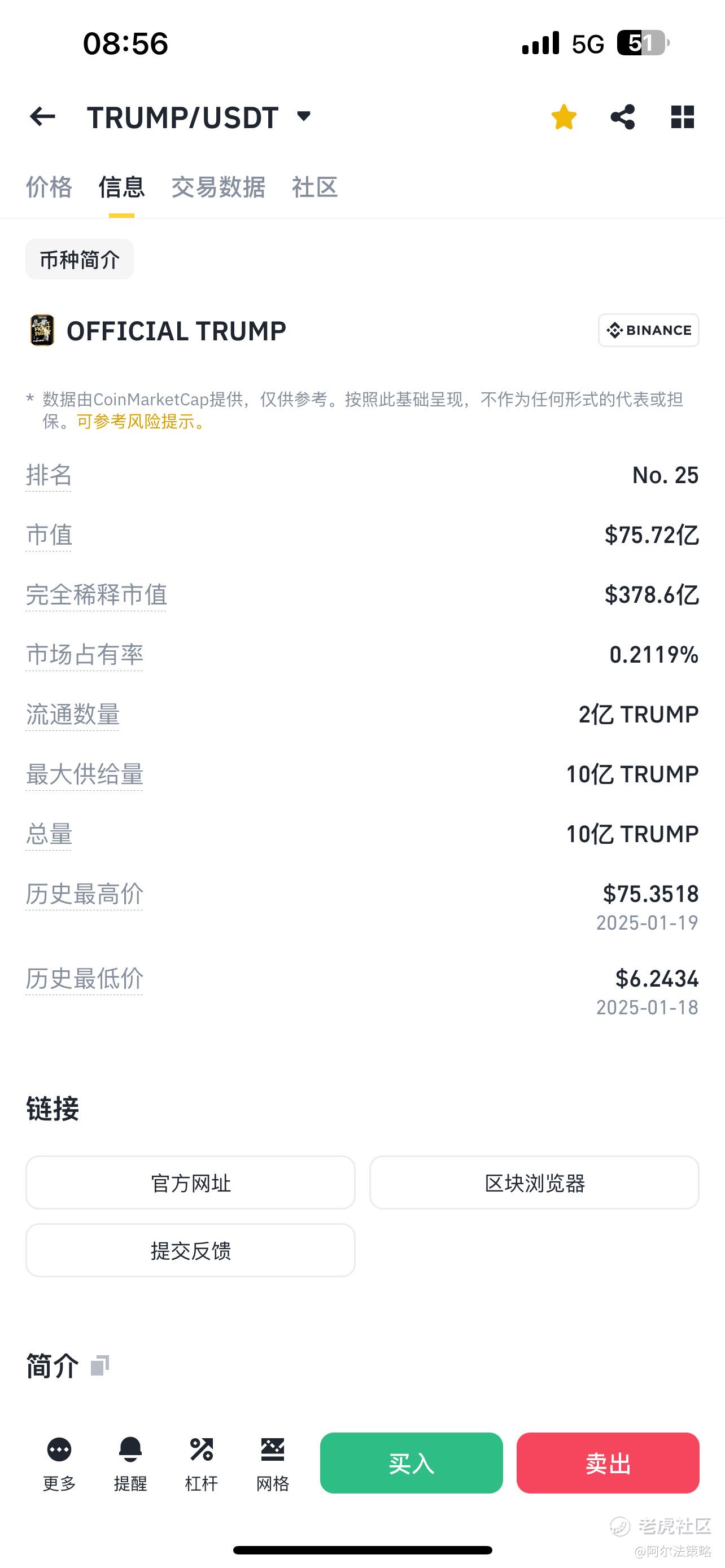
Task: Open the grid layout icon
Action: click(683, 117)
